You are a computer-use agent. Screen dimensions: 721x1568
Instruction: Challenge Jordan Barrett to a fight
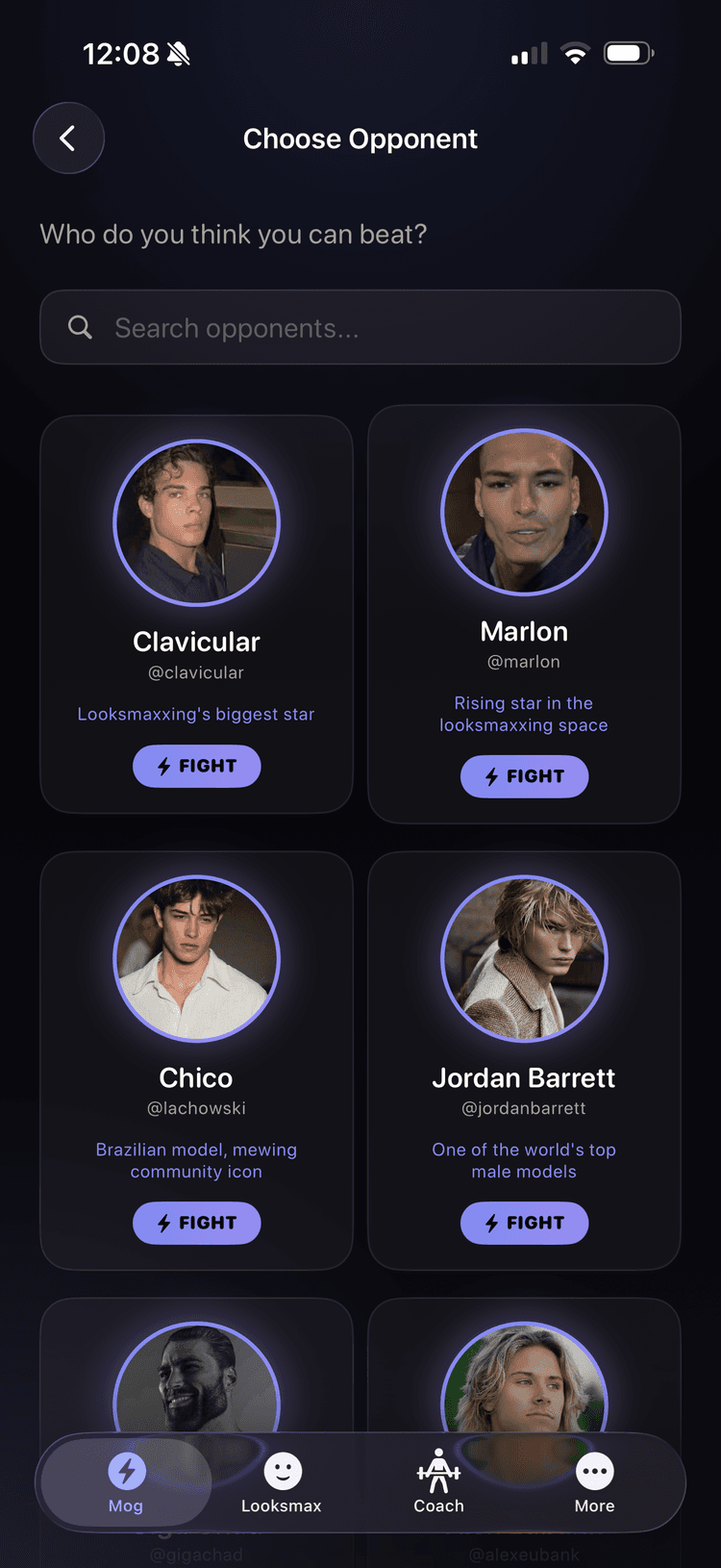pyautogui.click(x=524, y=1223)
